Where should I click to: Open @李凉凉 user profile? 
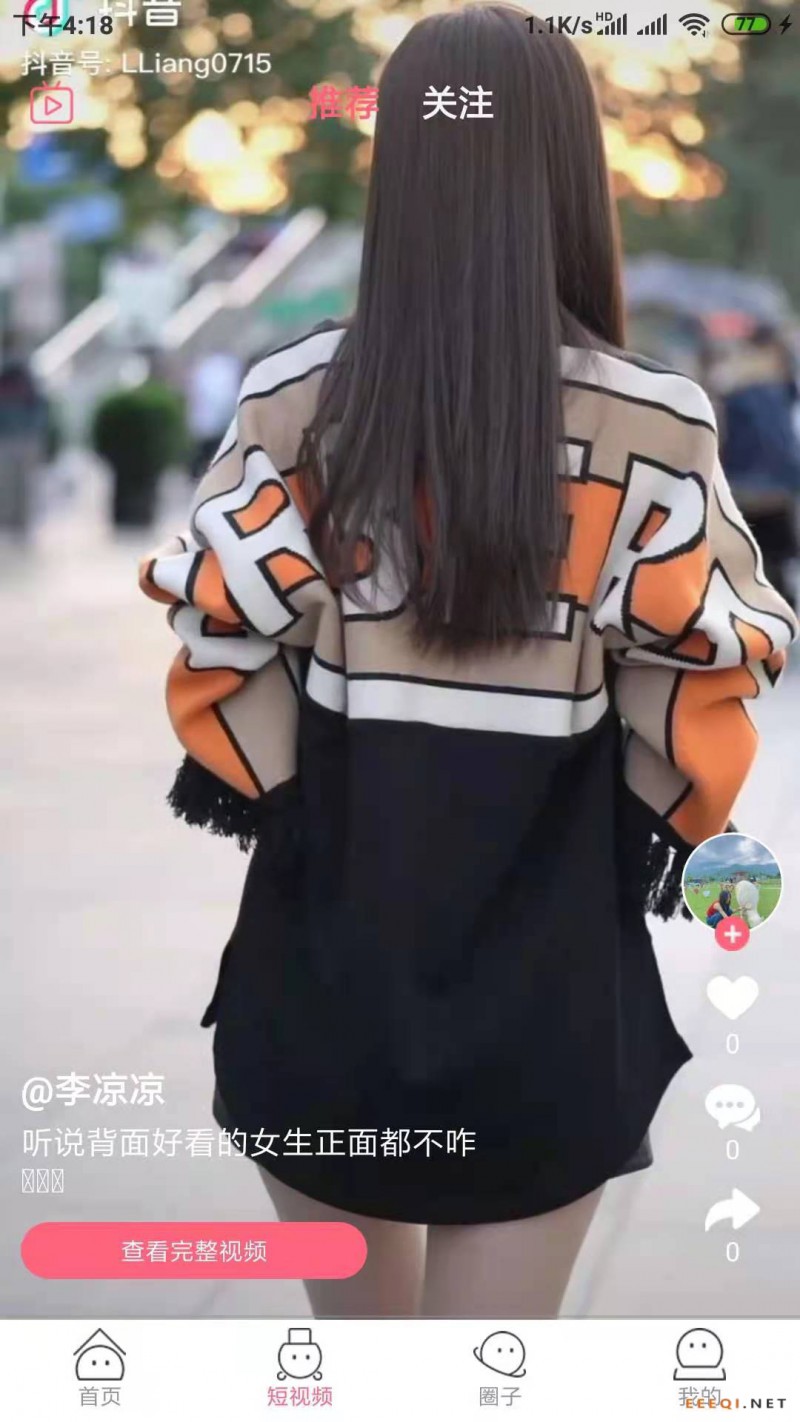click(93, 1090)
